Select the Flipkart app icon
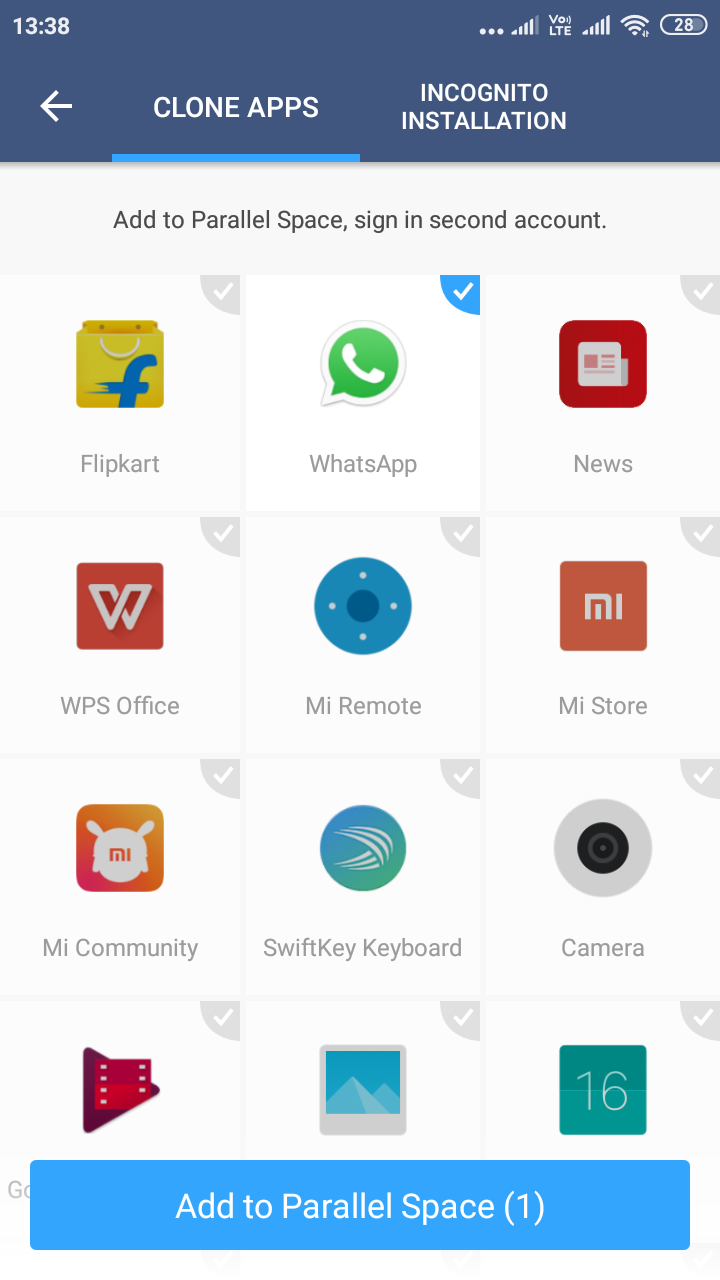 click(120, 364)
